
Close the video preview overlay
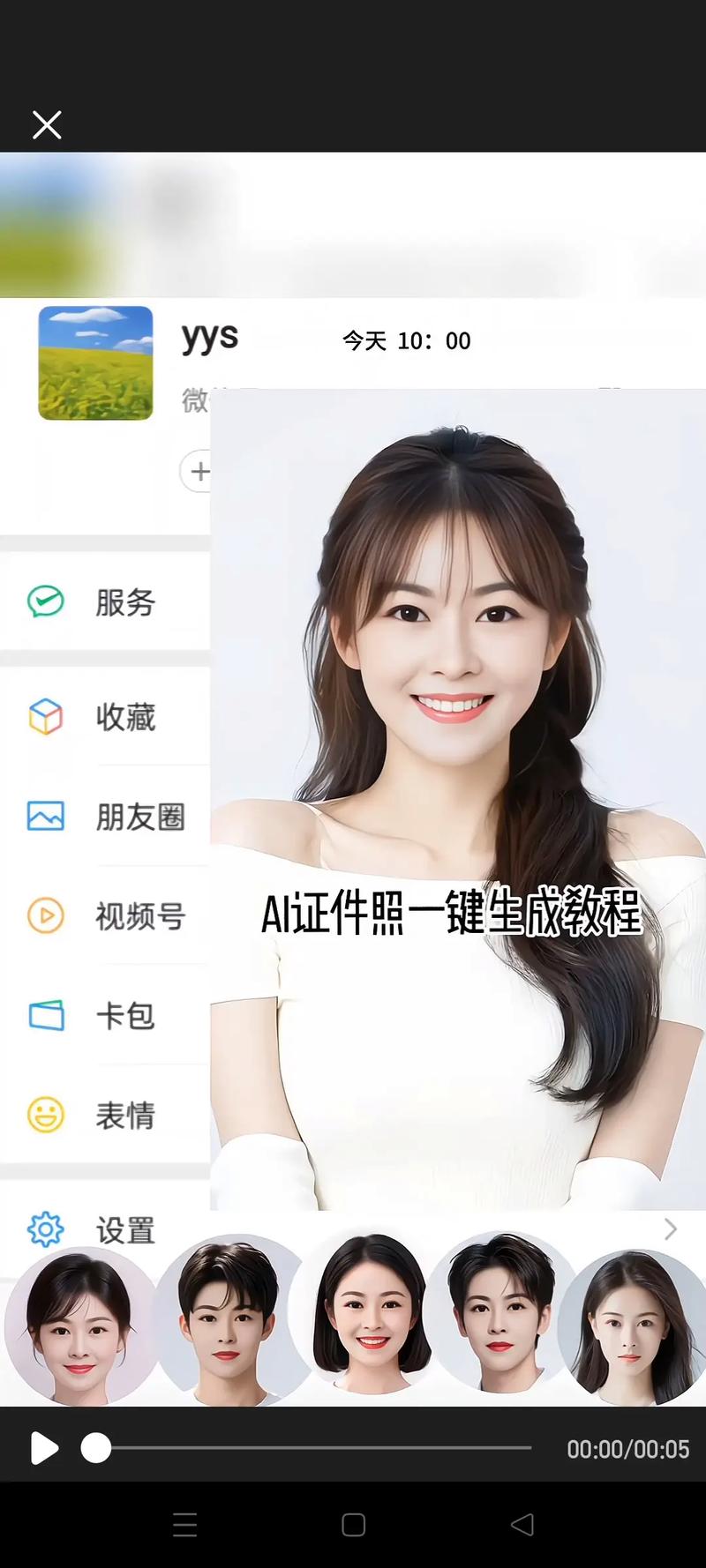[x=47, y=124]
